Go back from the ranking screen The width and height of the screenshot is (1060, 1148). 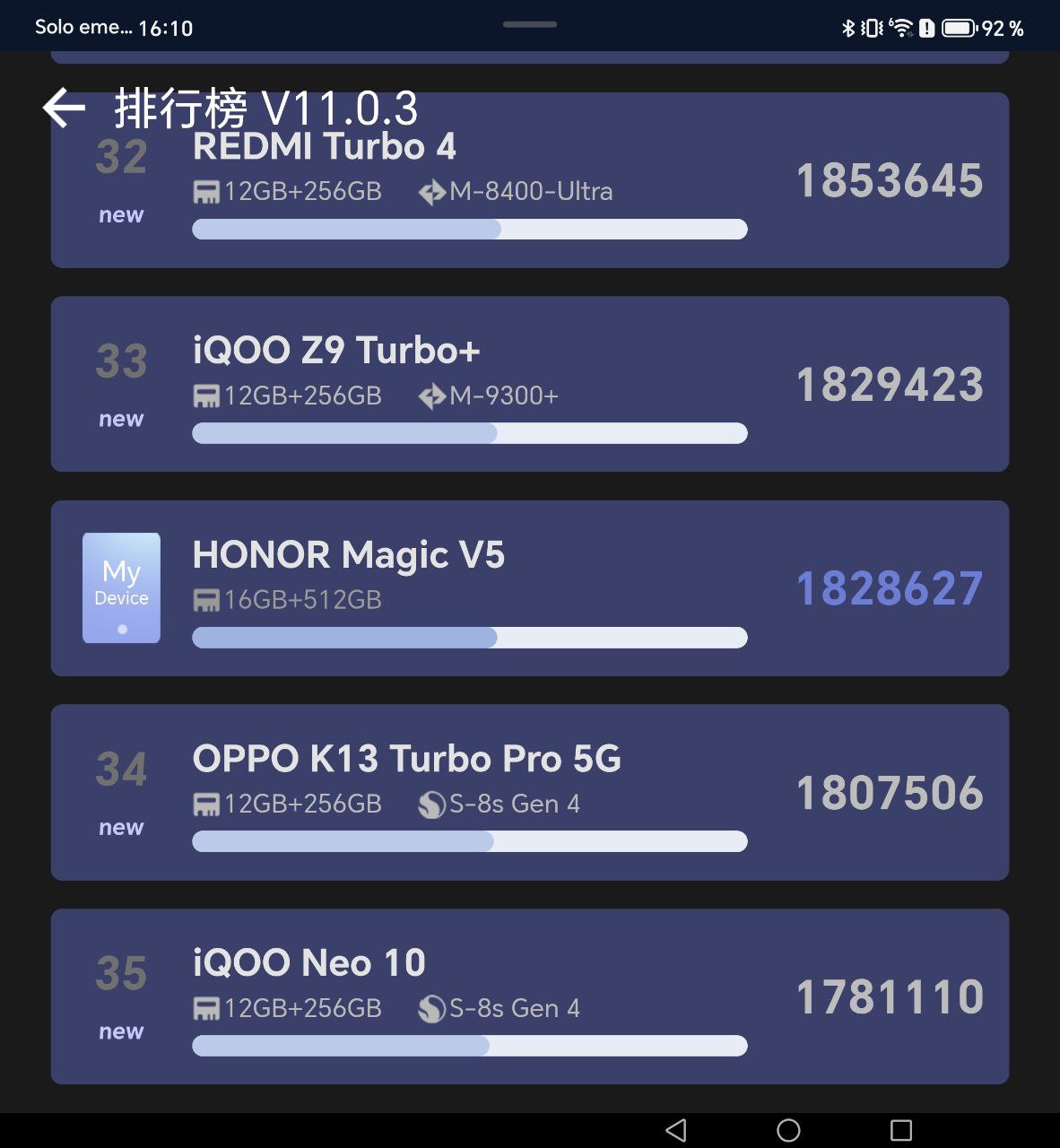(x=64, y=109)
